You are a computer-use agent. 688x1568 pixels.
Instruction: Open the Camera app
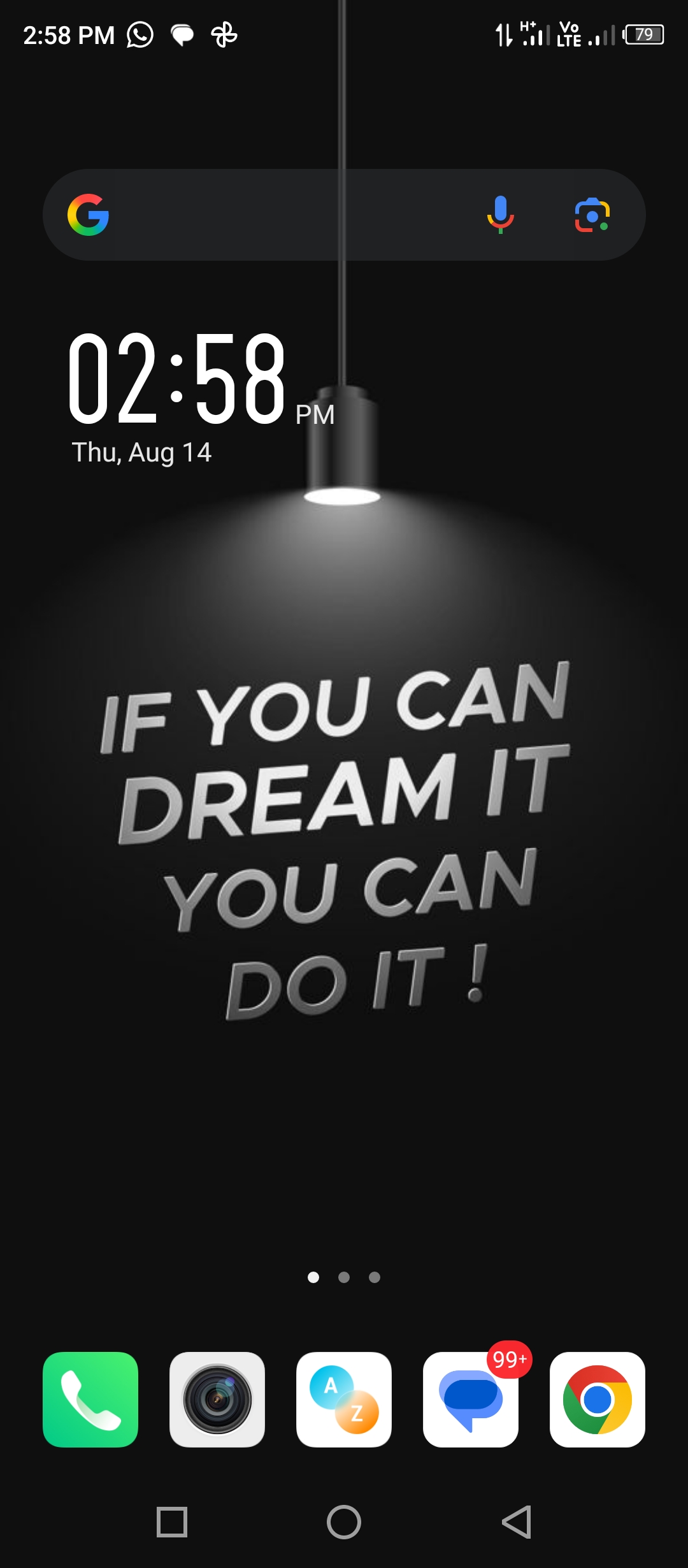click(217, 1399)
